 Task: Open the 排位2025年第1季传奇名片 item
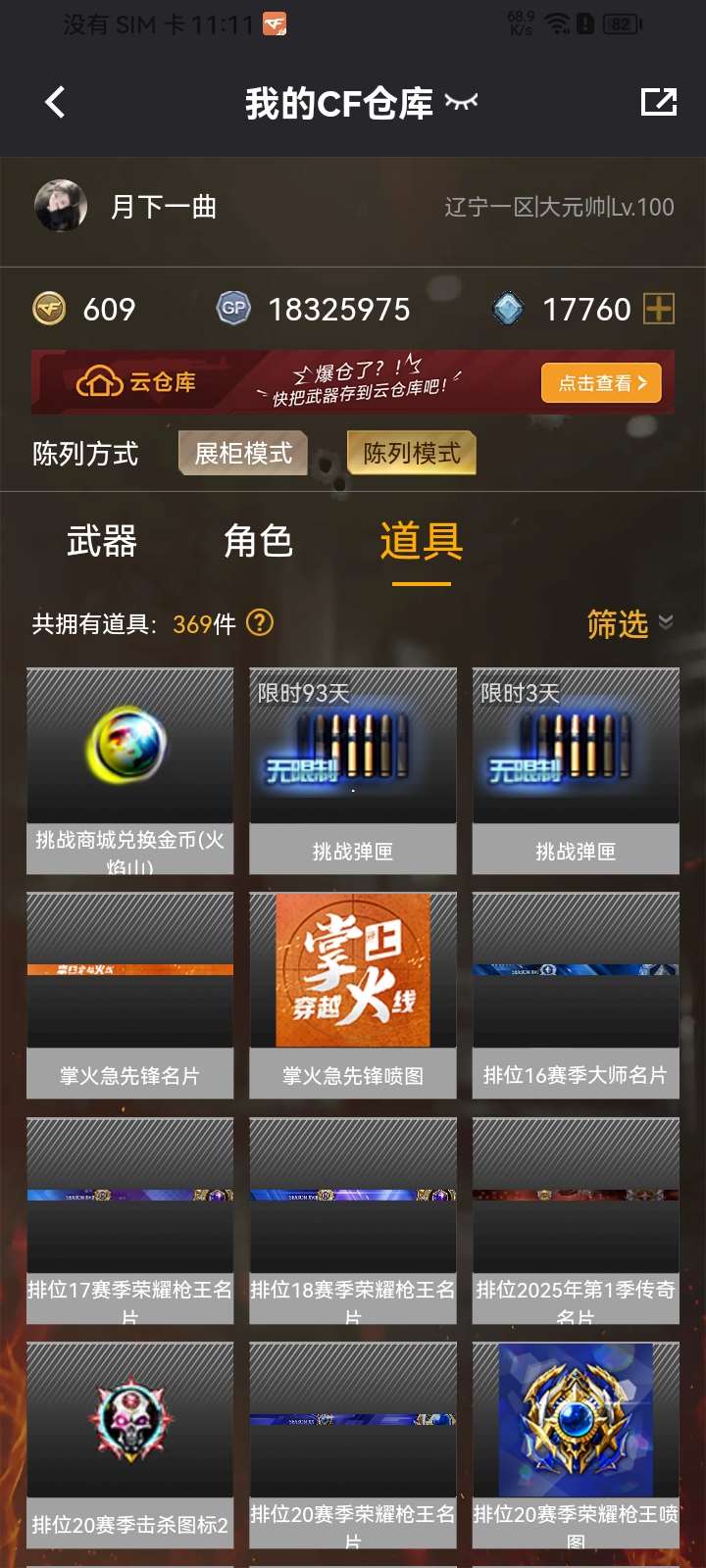(576, 1220)
